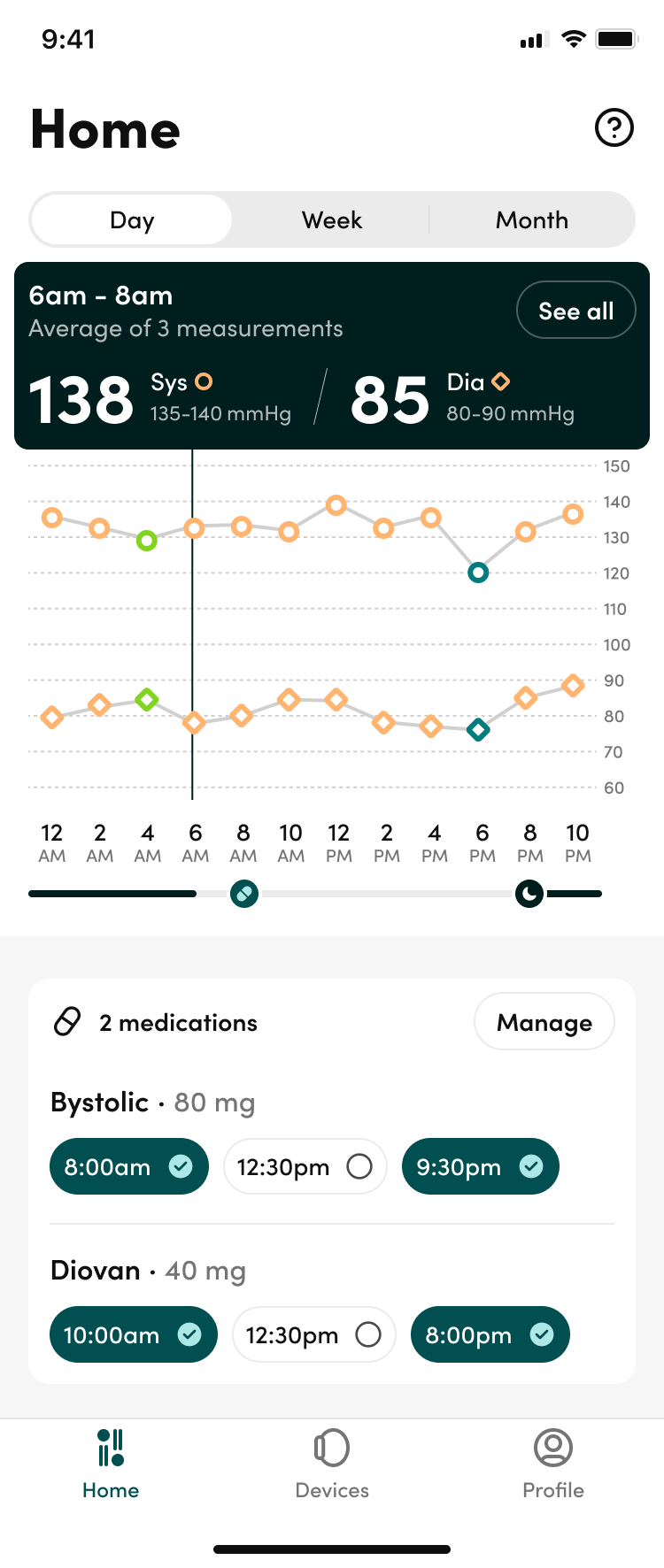This screenshot has height=1568, width=664.
Task: Select the green 4 AM diastolic data point
Action: pos(147,700)
